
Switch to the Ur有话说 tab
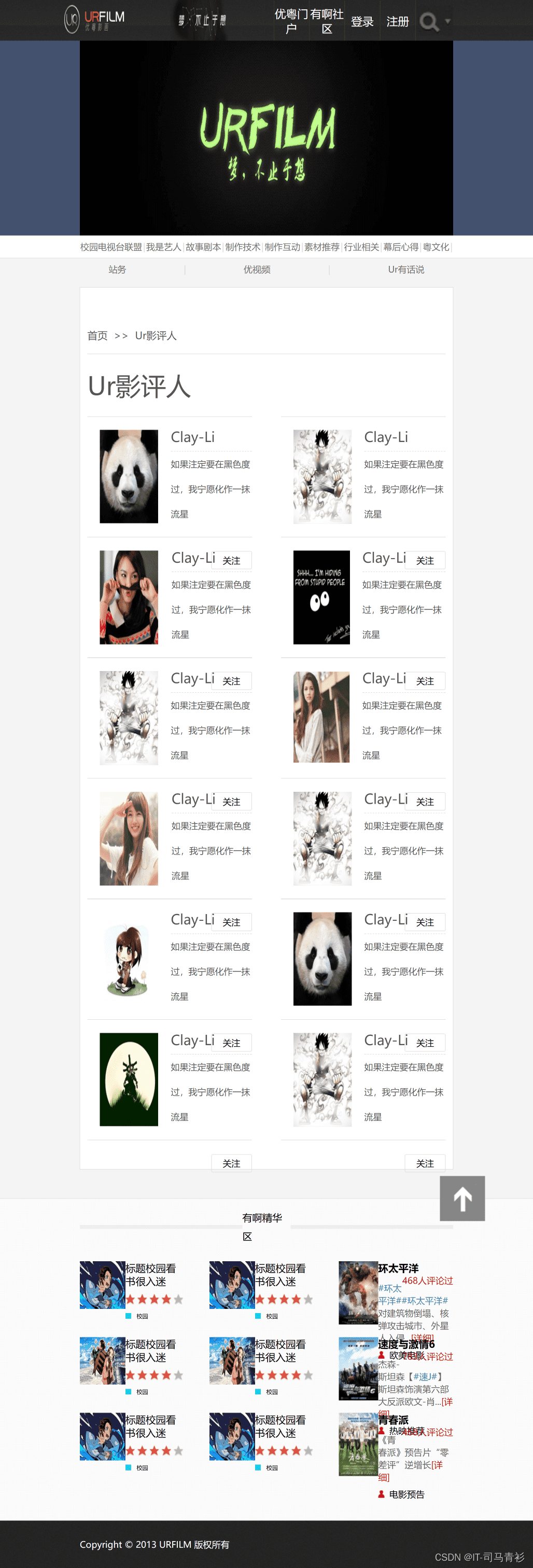pos(405,269)
